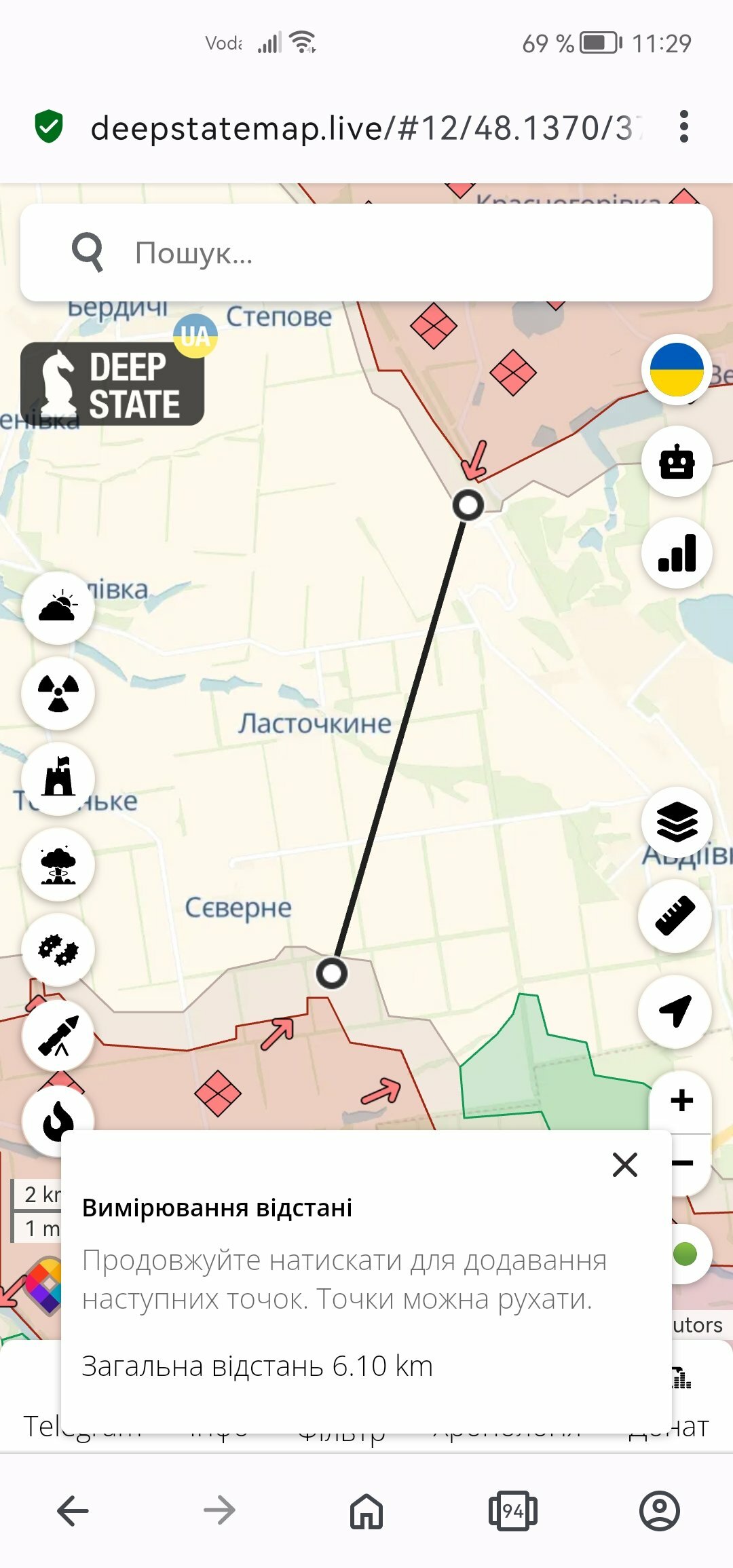This screenshot has width=733, height=1568.
Task: Tap the address bar URL
Action: tap(366, 128)
